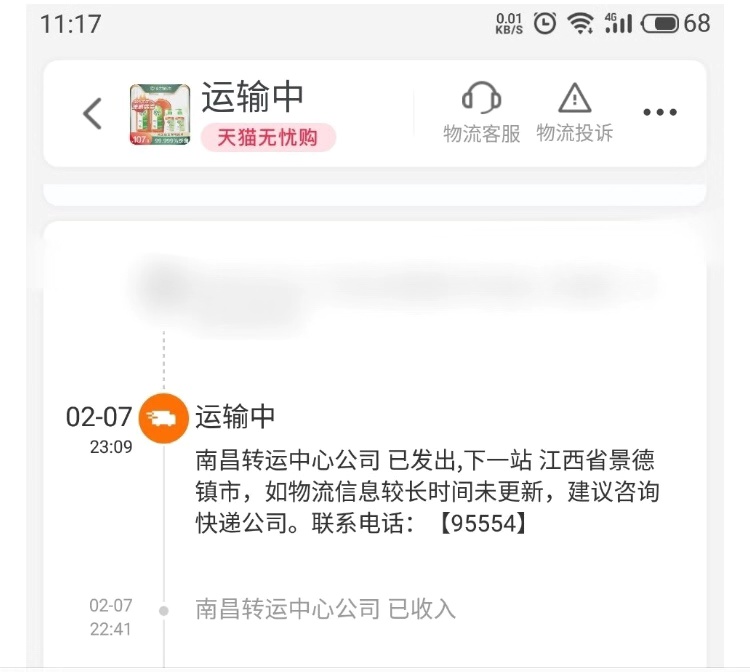This screenshot has height=672, width=750.
Task: Tap the 天猫无忧购 badge
Action: tap(268, 138)
